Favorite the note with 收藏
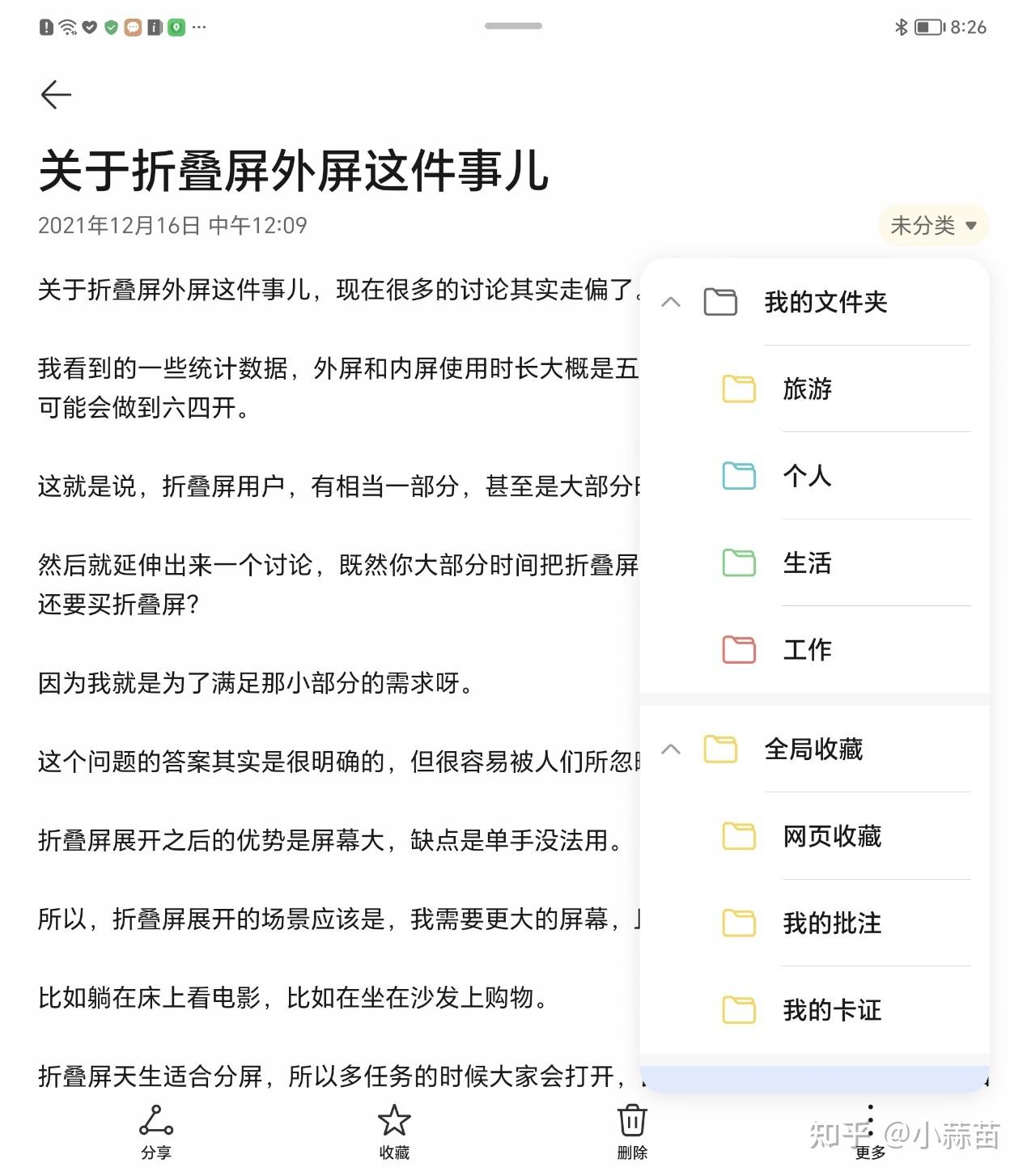This screenshot has height=1176, width=1027. [394, 1131]
